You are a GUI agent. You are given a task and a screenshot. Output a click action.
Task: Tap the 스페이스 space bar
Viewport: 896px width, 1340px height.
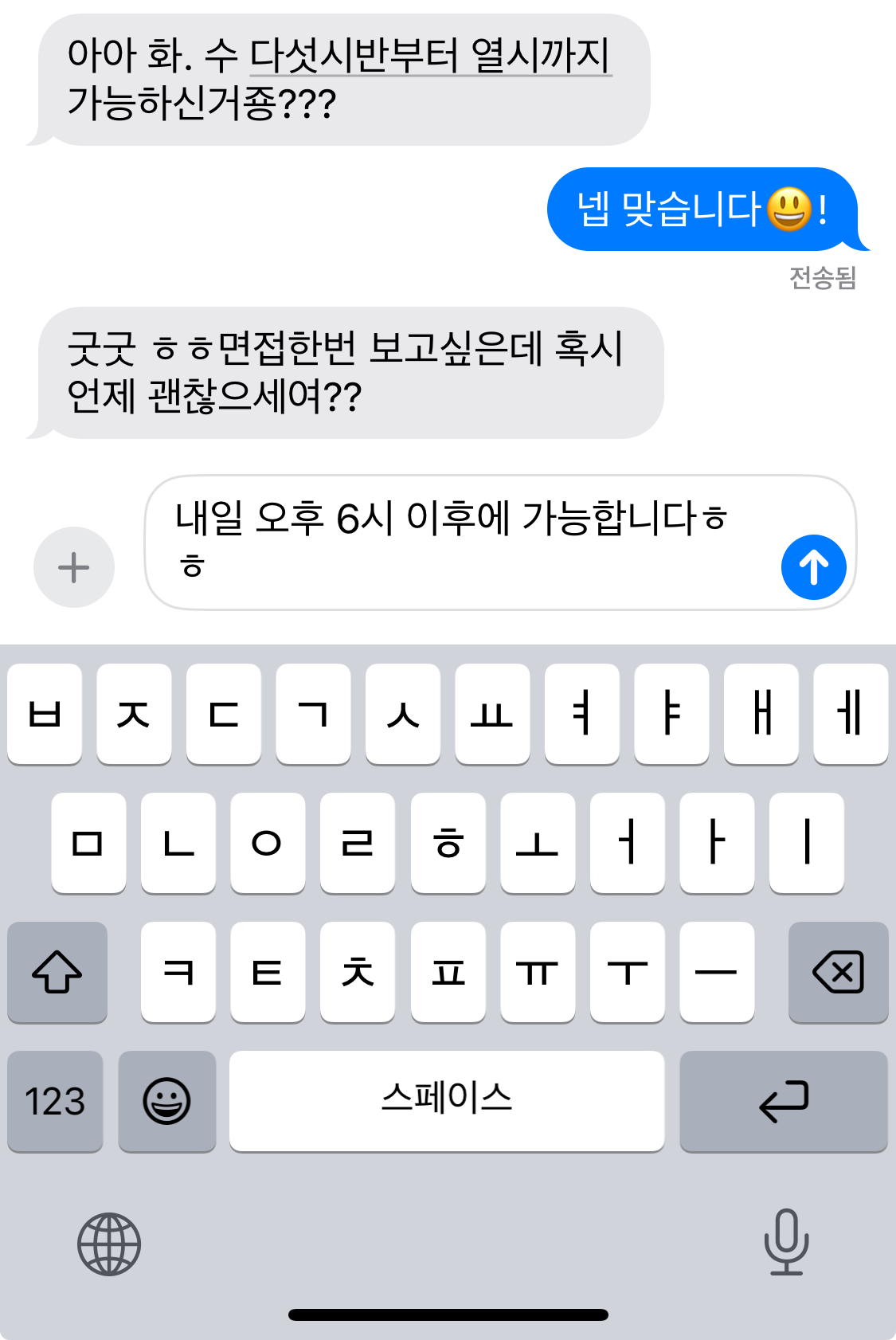tap(447, 1101)
